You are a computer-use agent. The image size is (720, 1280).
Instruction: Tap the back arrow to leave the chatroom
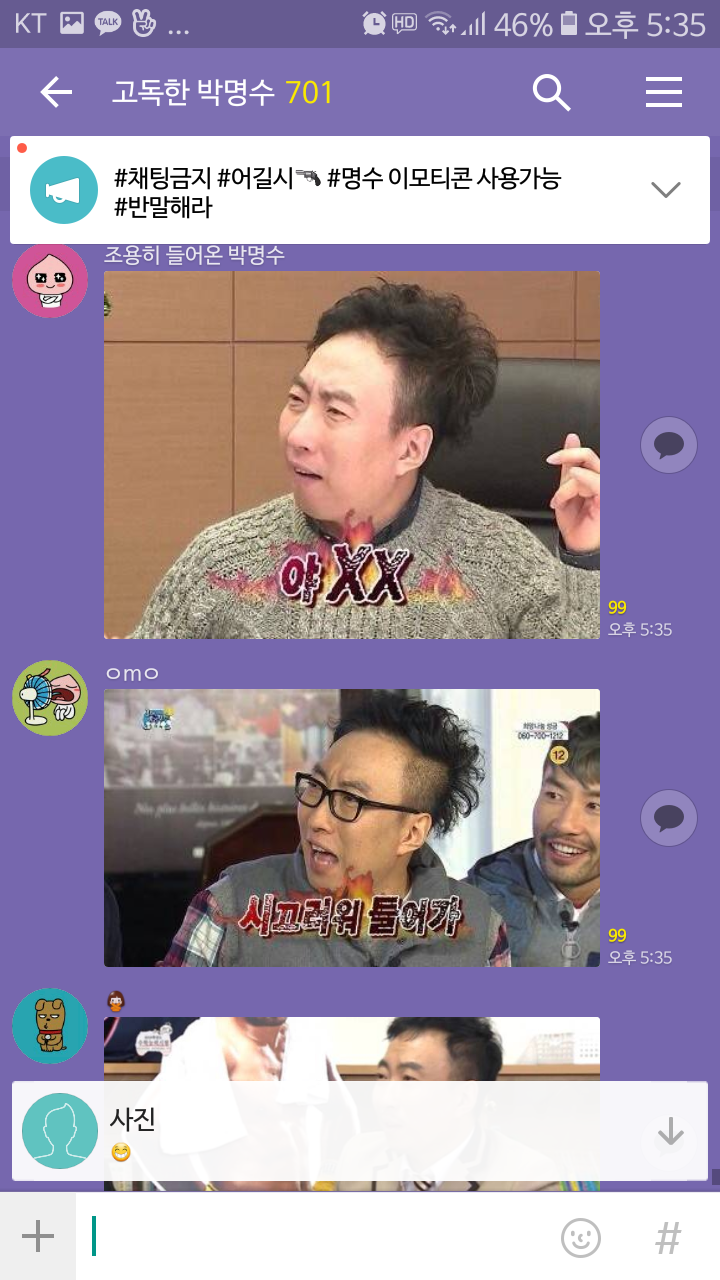pyautogui.click(x=55, y=92)
